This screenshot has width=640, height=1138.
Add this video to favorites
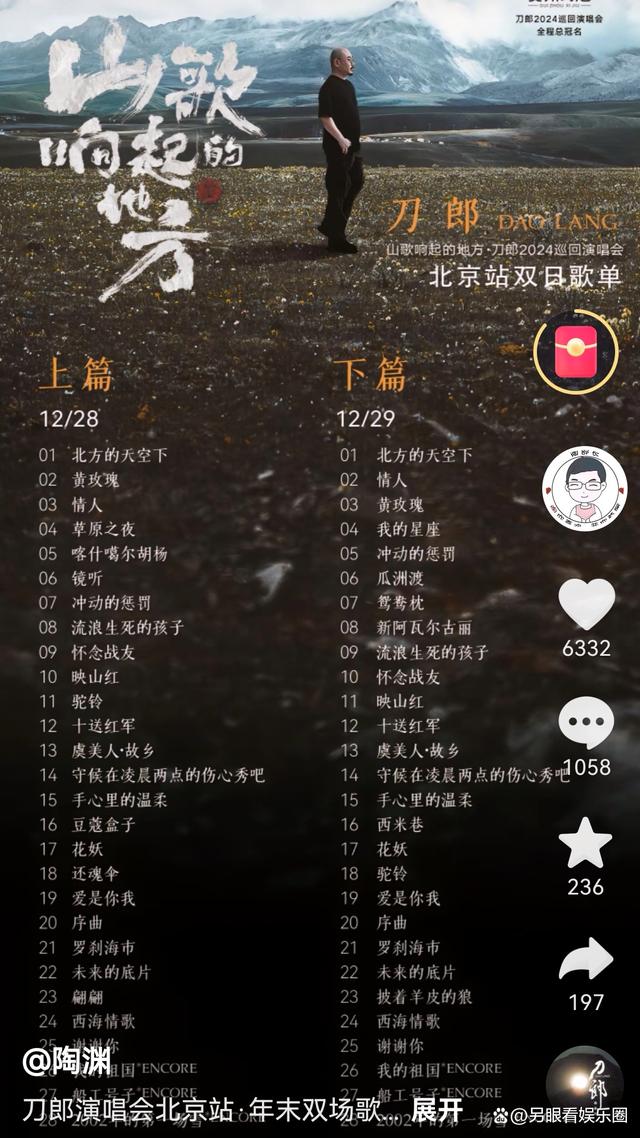(585, 844)
